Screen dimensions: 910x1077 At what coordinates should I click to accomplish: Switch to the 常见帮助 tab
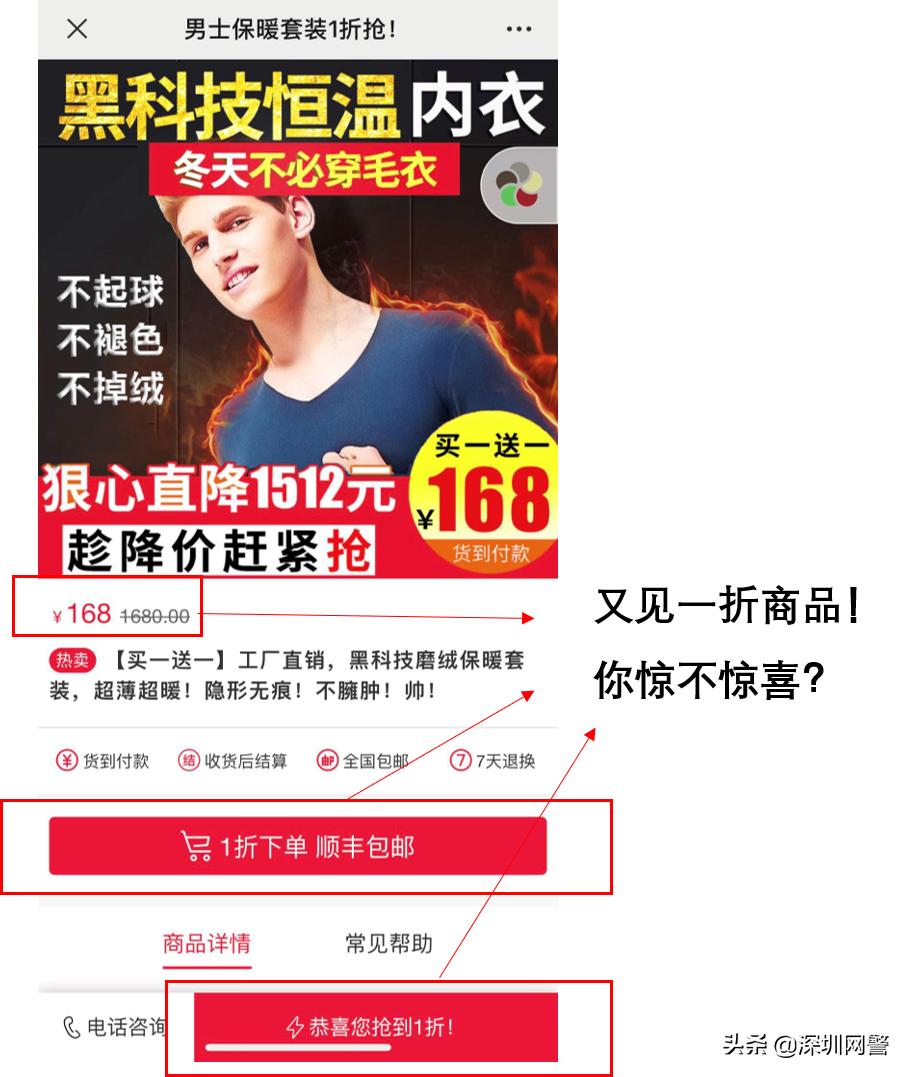(x=386, y=944)
